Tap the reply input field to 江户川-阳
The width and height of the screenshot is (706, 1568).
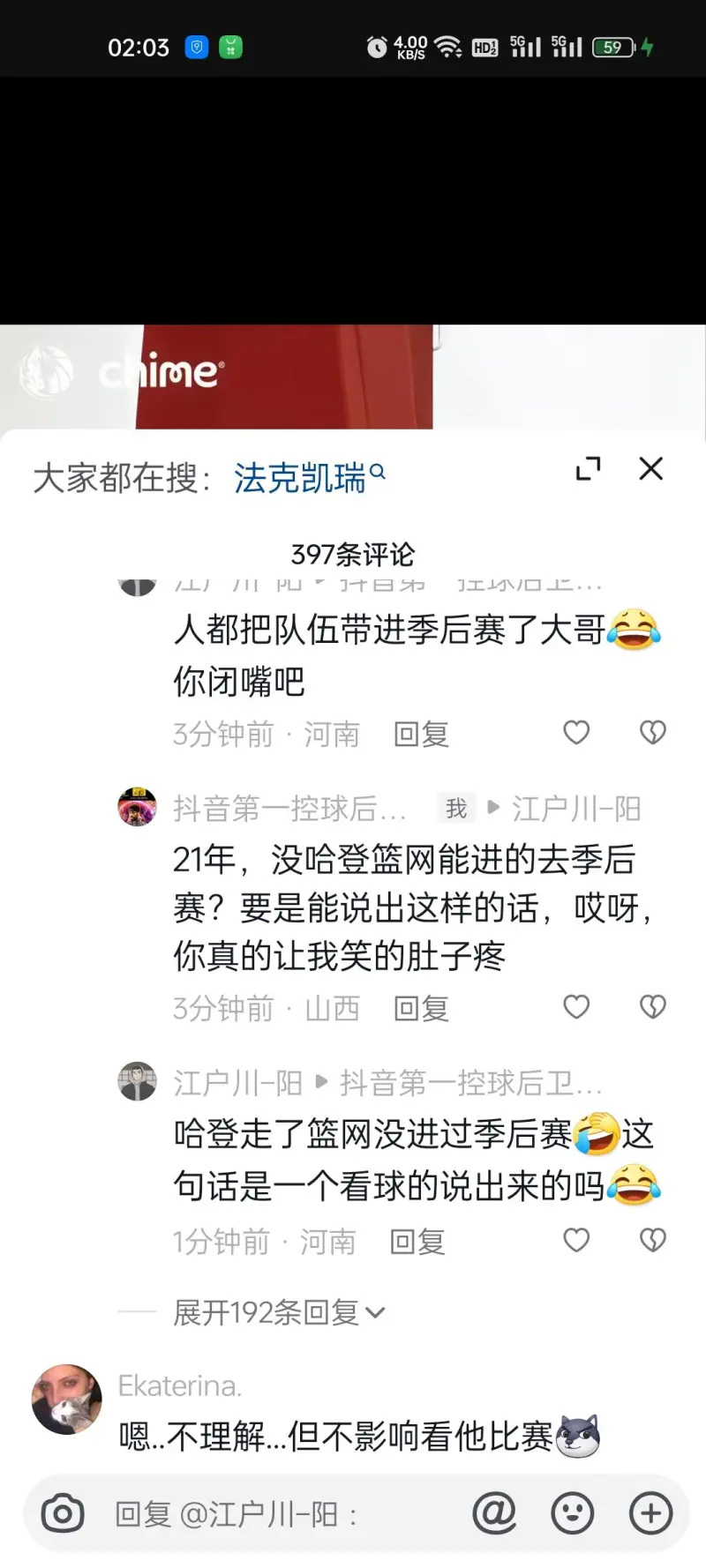pos(265,1515)
